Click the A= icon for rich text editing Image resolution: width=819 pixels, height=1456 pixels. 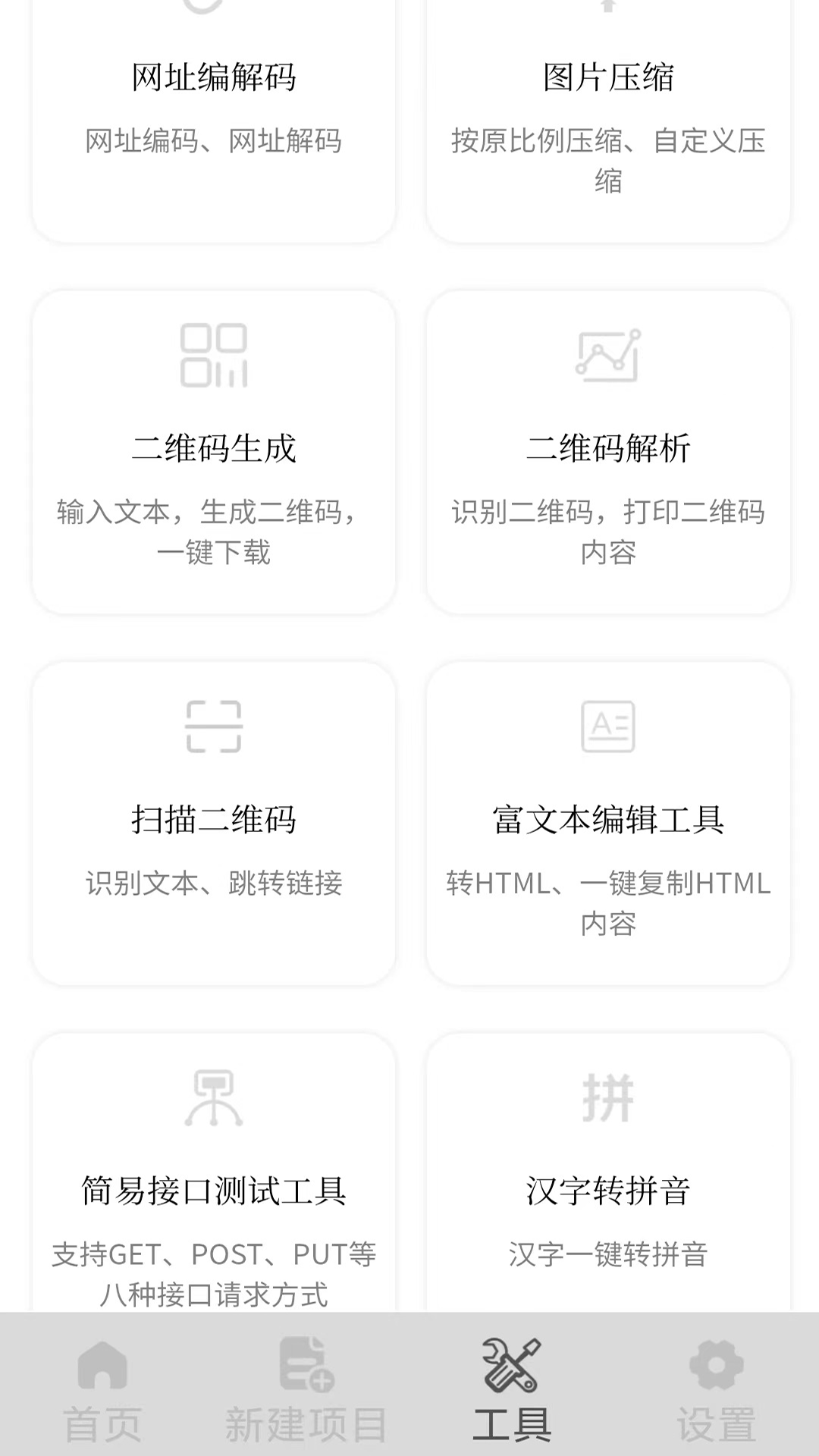coord(607,726)
